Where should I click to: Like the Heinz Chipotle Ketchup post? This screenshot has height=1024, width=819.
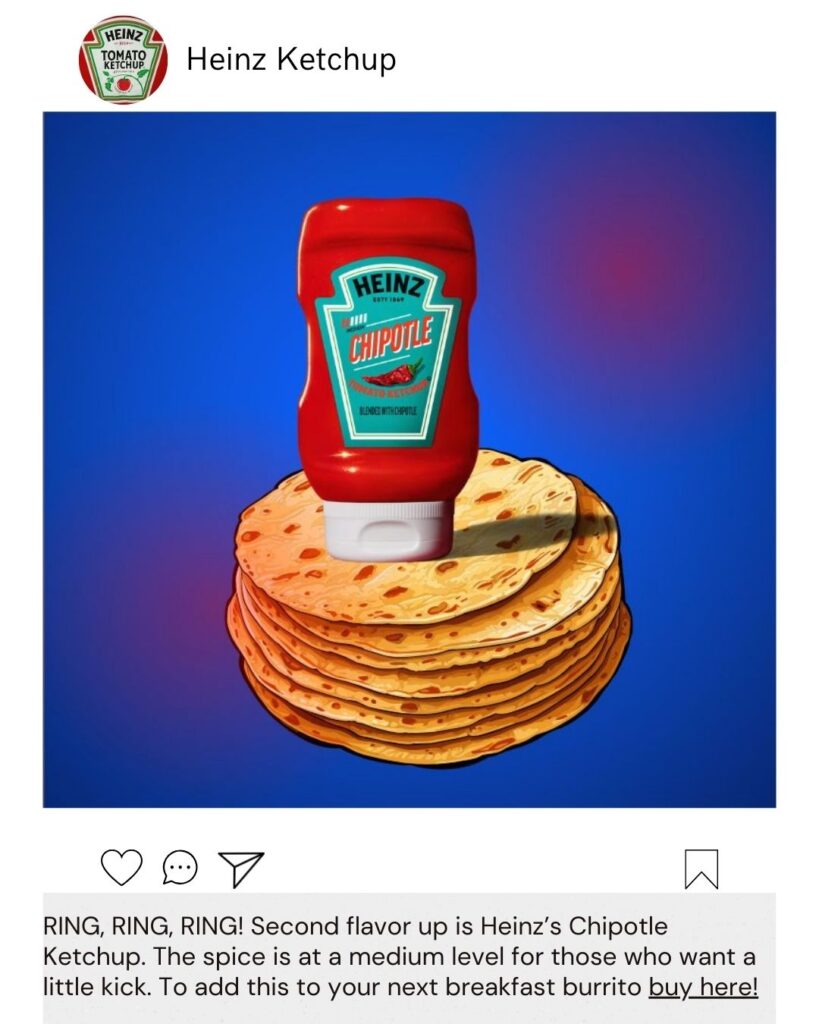point(122,867)
